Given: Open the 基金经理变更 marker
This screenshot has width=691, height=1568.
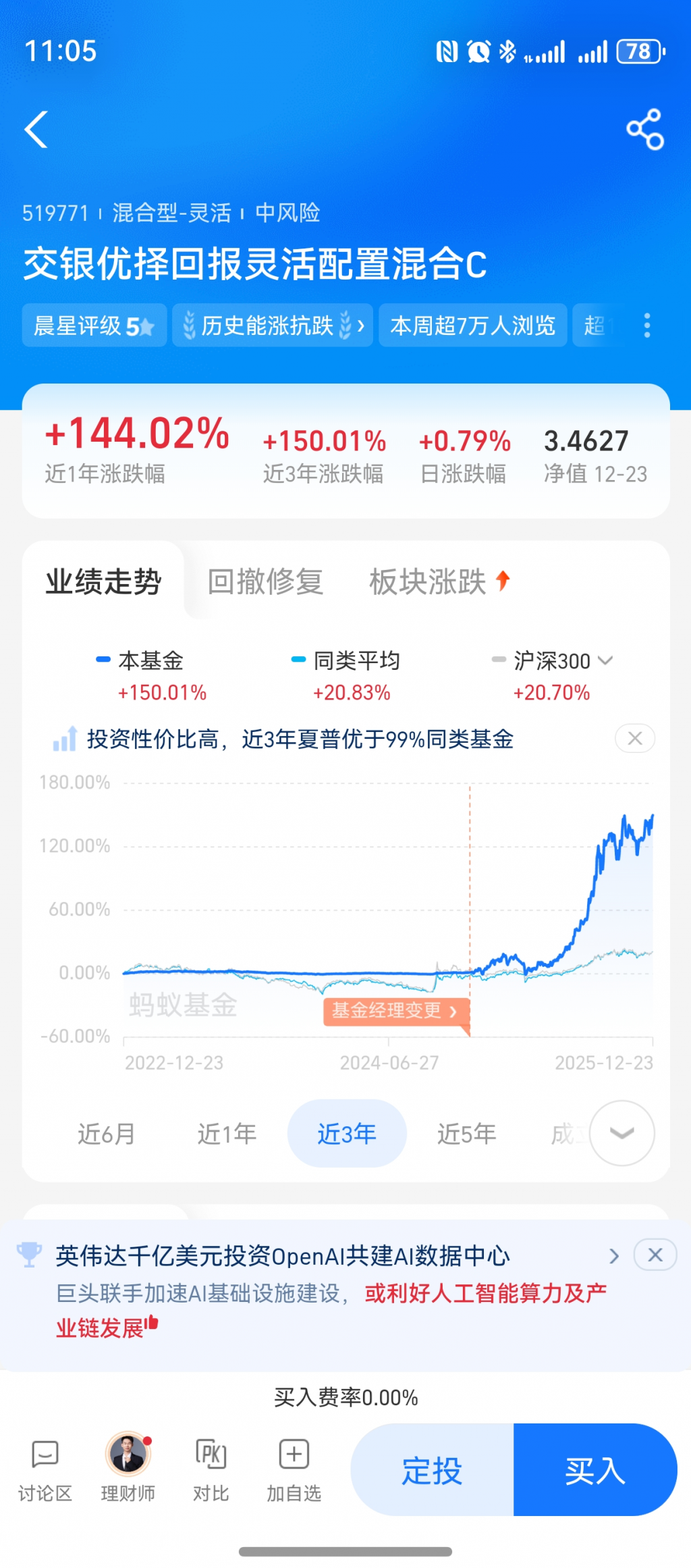Looking at the screenshot, I should click(395, 1011).
